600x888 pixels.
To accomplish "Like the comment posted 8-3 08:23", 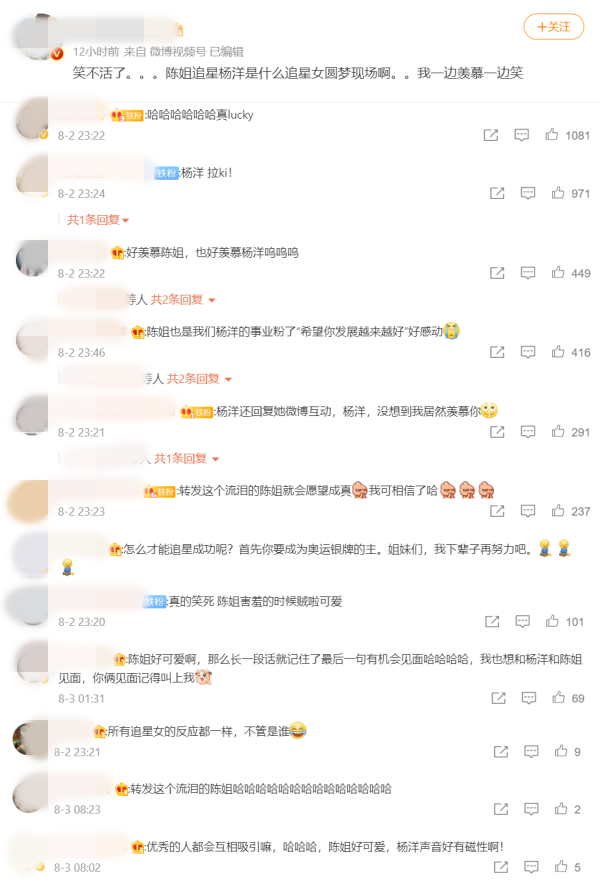I will click(x=560, y=808).
